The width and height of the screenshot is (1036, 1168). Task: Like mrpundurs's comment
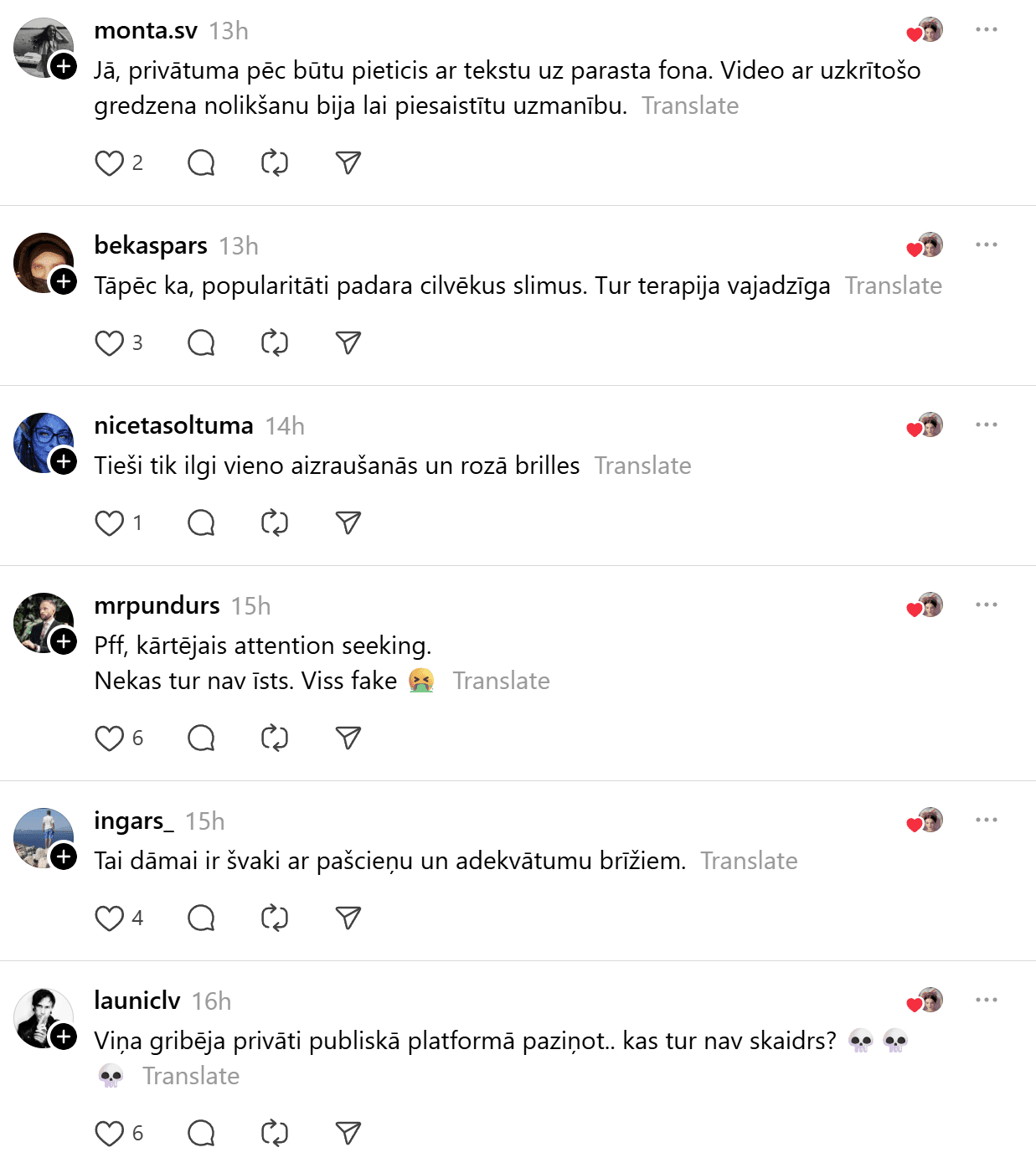pyautogui.click(x=109, y=738)
